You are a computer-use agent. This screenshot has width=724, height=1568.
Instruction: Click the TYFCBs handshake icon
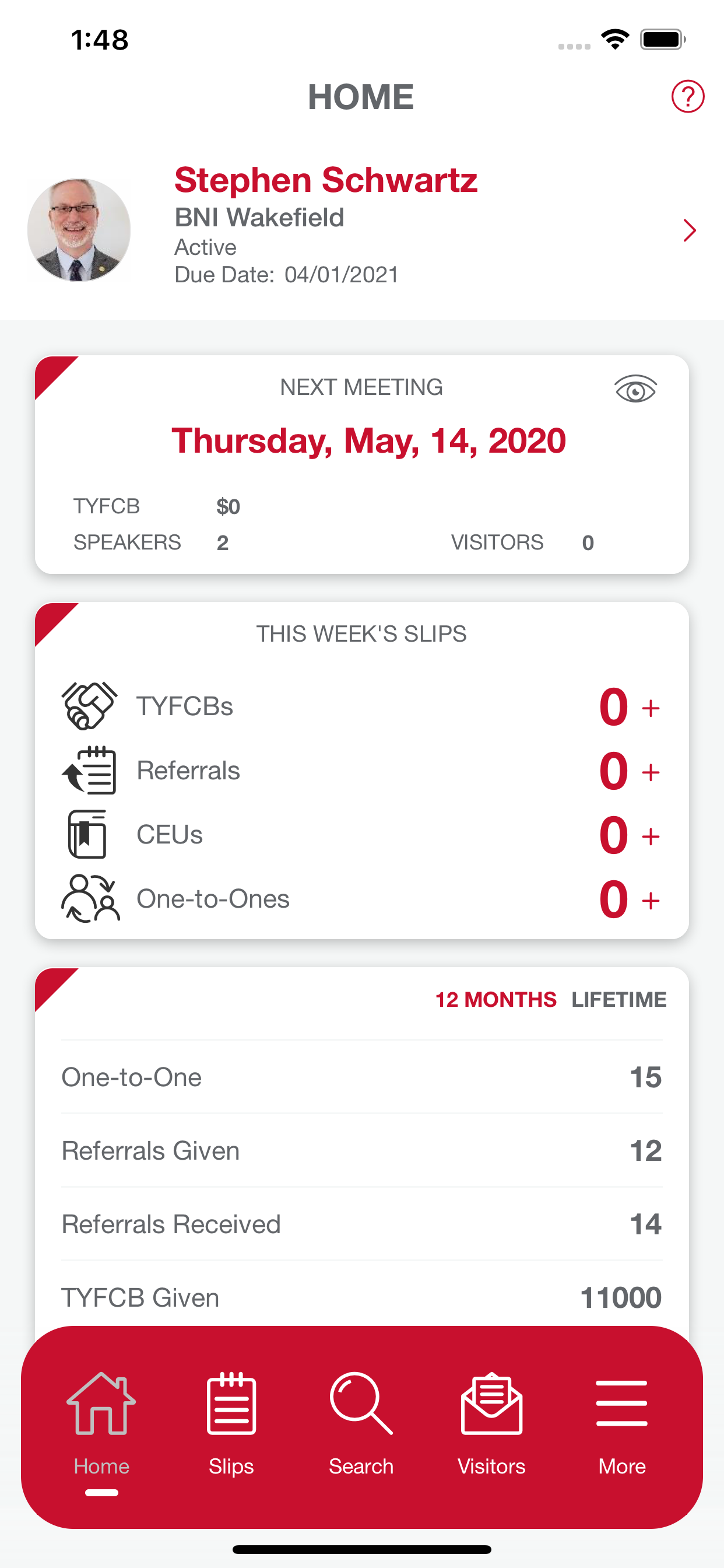pos(87,705)
